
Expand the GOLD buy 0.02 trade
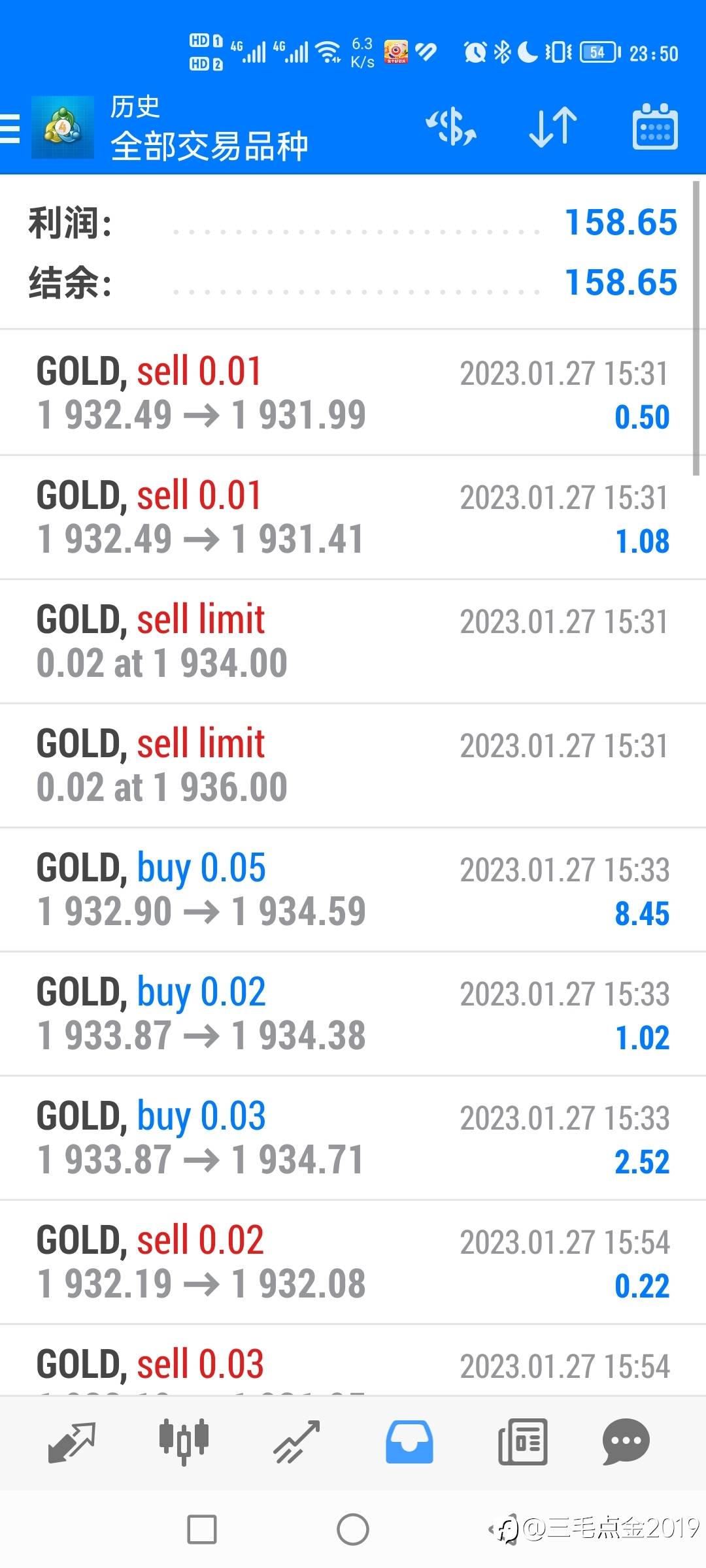pos(353,1013)
